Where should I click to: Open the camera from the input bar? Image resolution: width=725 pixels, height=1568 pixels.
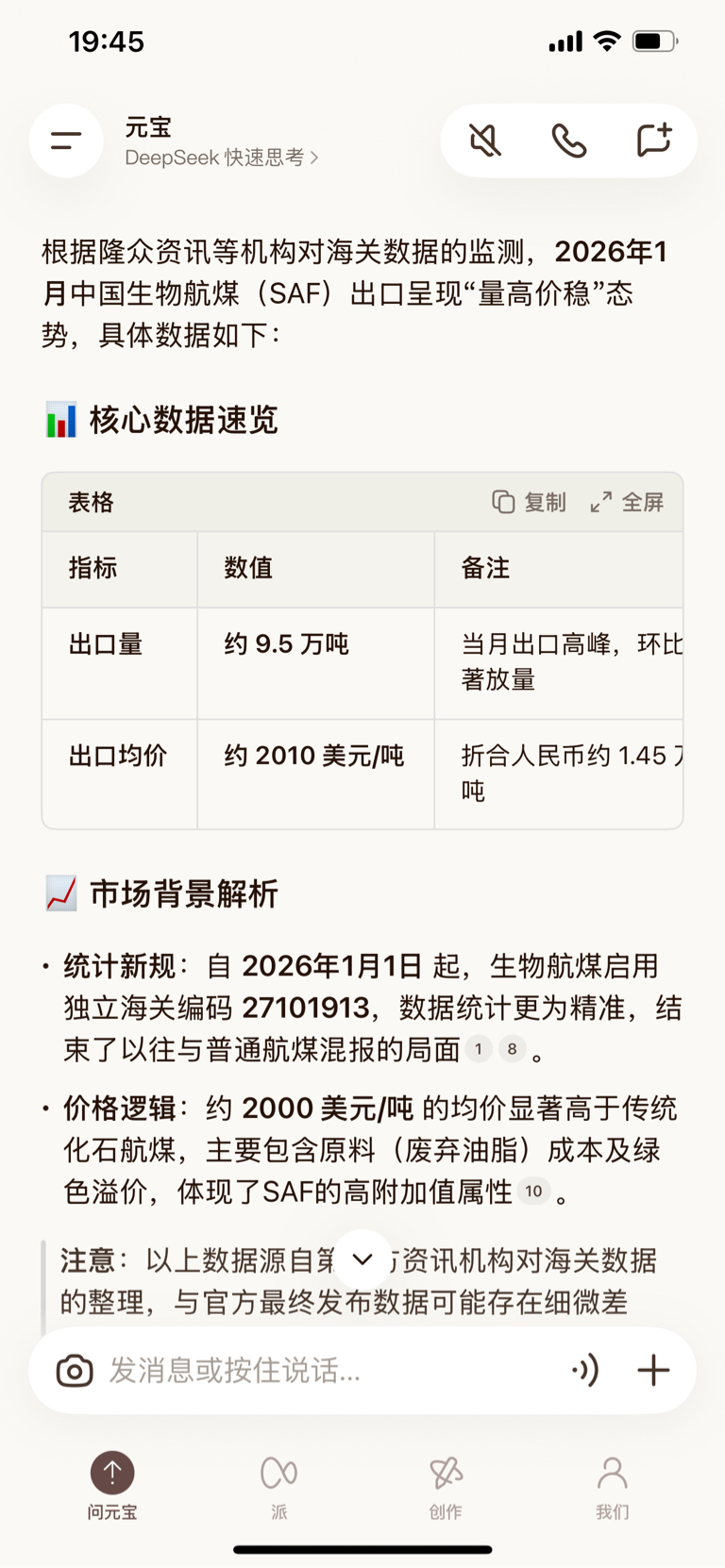click(x=75, y=1371)
